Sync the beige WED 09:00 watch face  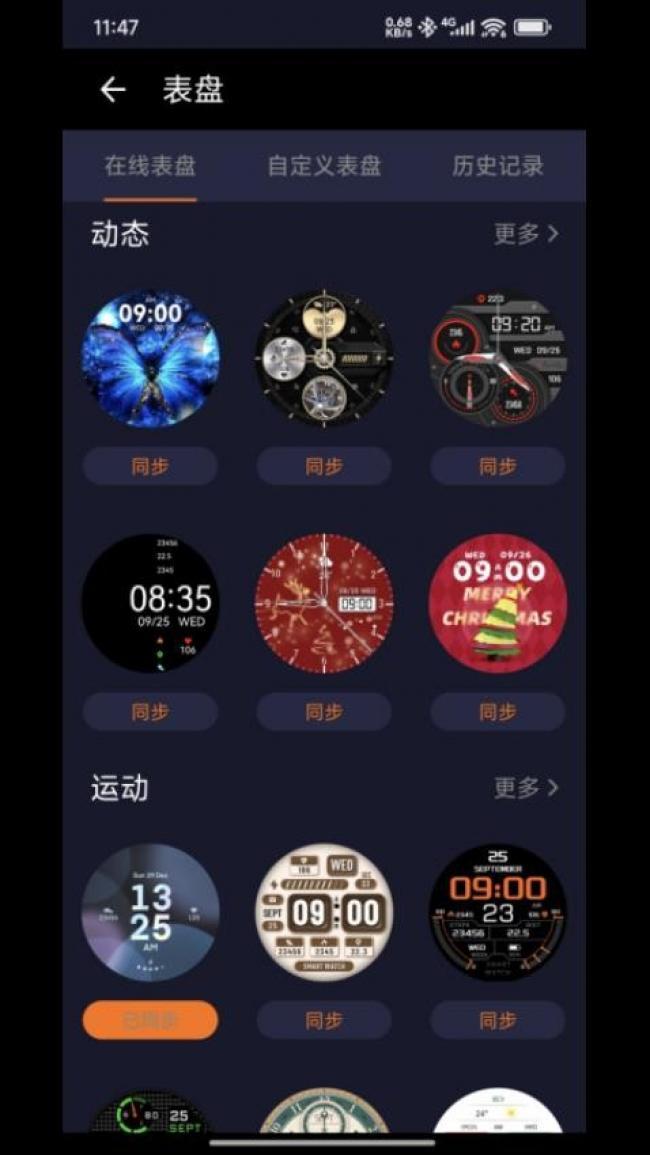click(x=324, y=1020)
